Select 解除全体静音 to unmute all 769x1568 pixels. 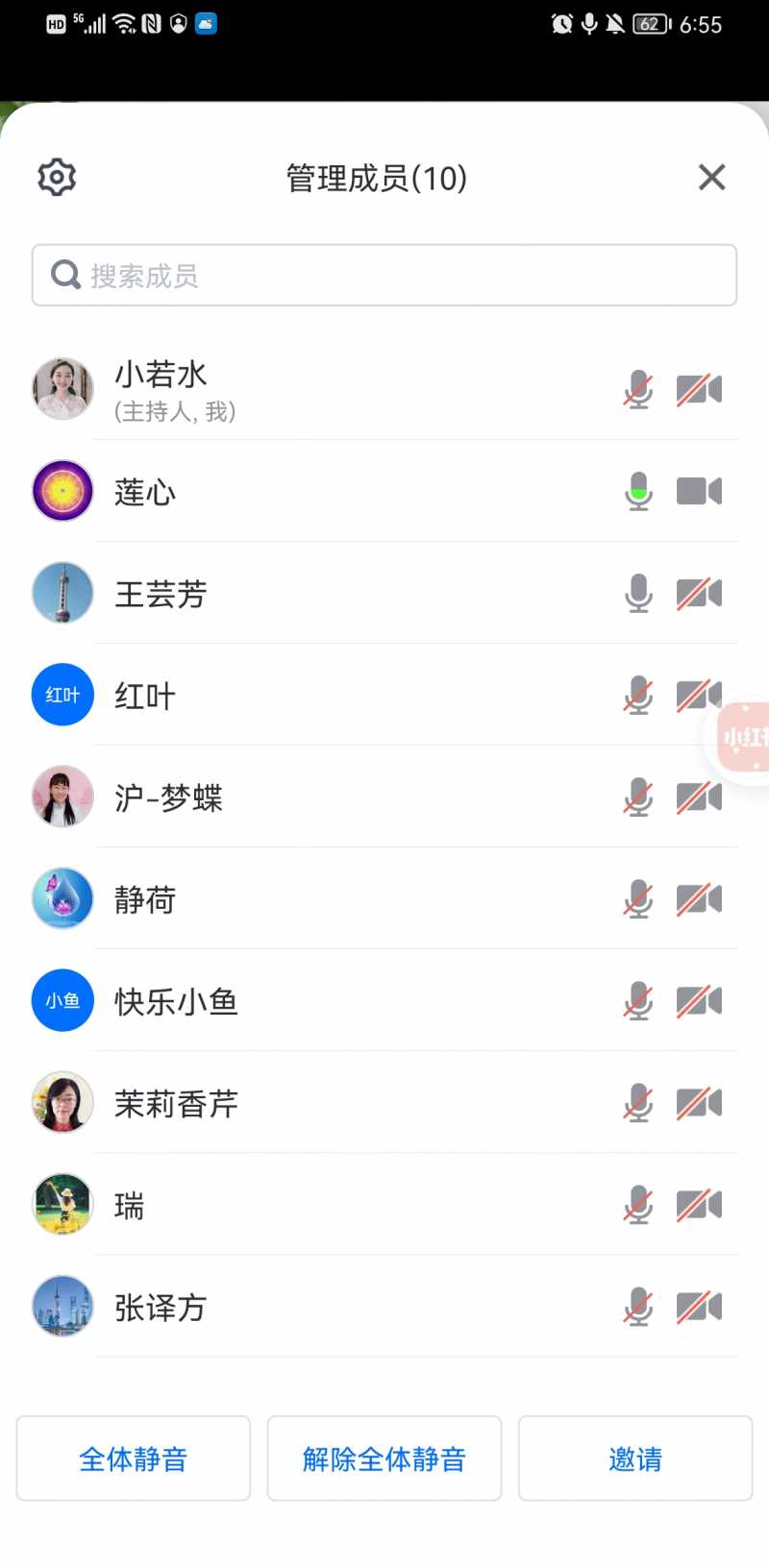pos(384,1458)
